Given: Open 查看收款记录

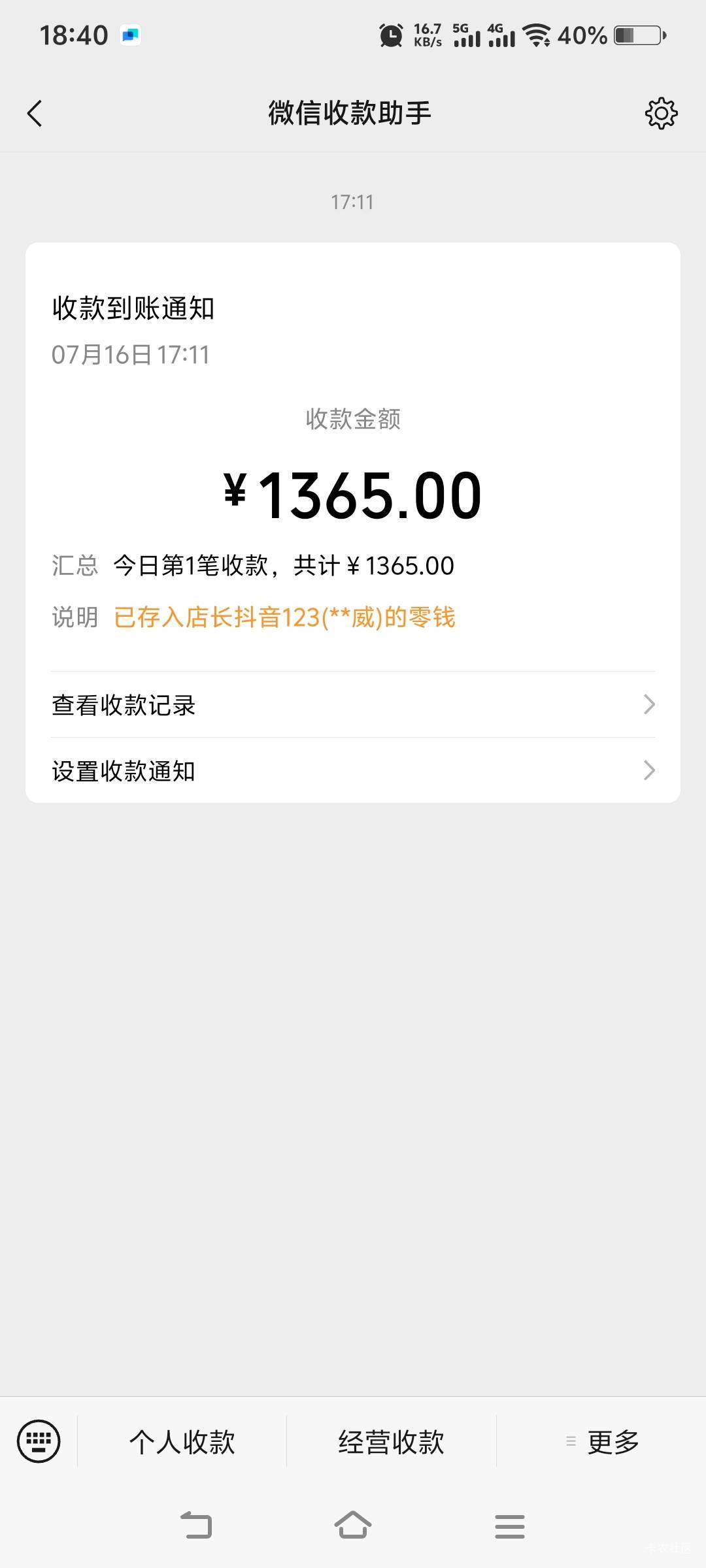Looking at the screenshot, I should 353,705.
